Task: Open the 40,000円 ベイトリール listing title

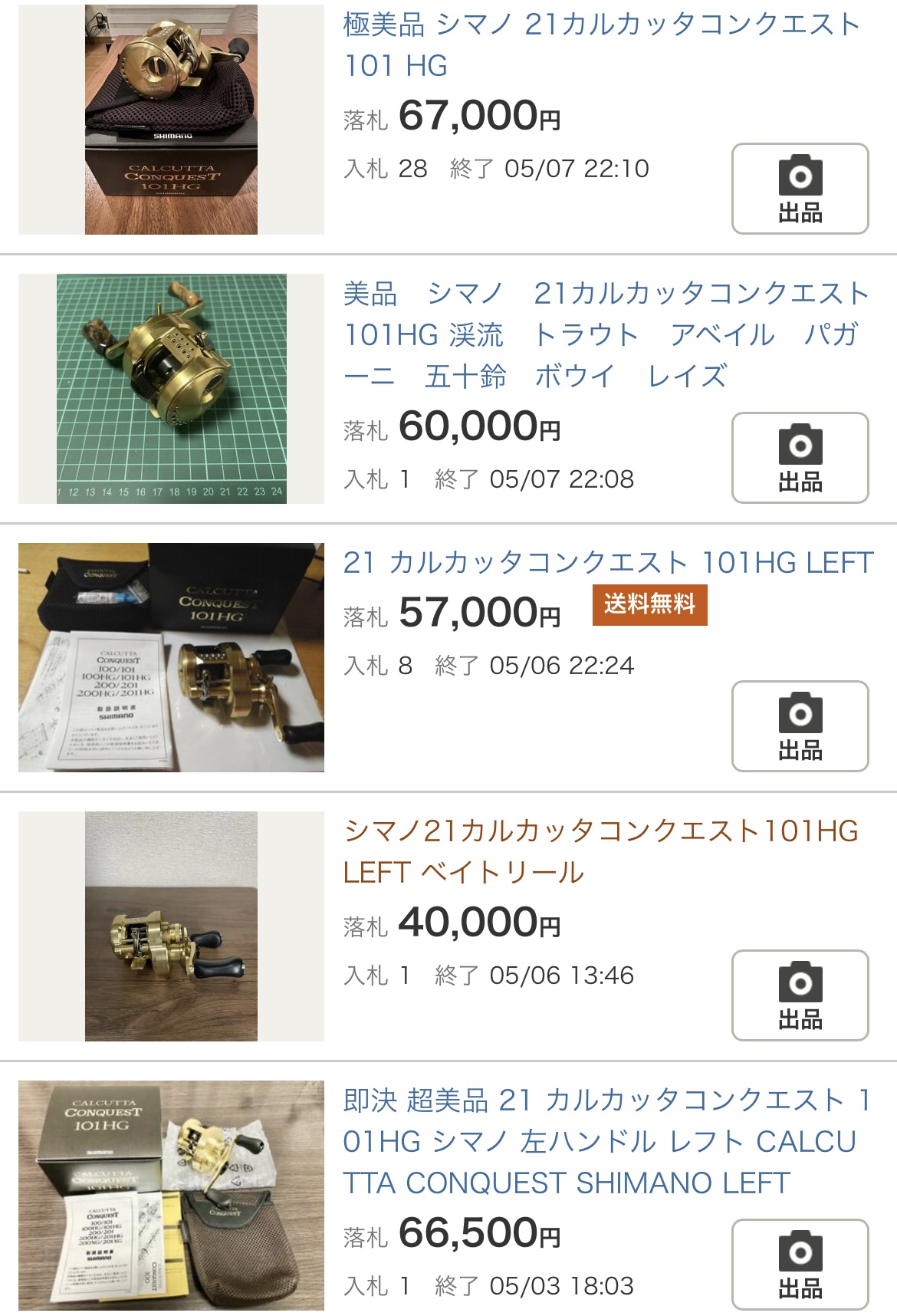Action: [x=600, y=851]
